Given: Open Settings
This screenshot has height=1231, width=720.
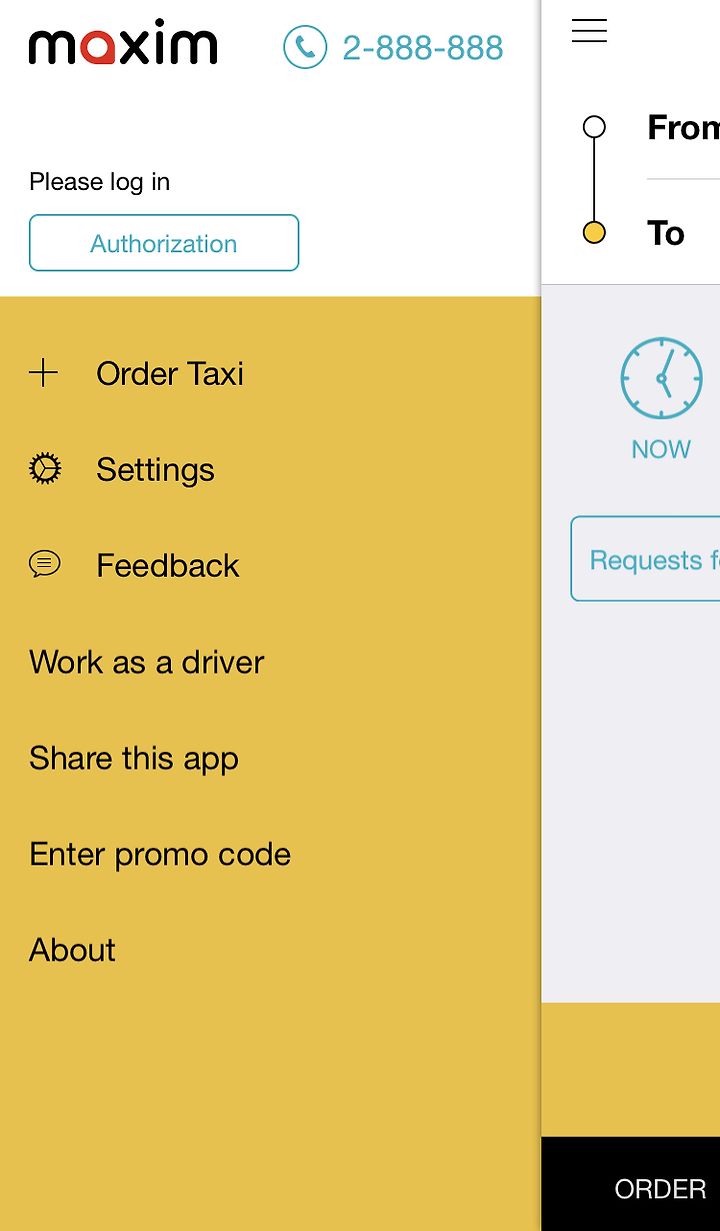Looking at the screenshot, I should [270, 470].
